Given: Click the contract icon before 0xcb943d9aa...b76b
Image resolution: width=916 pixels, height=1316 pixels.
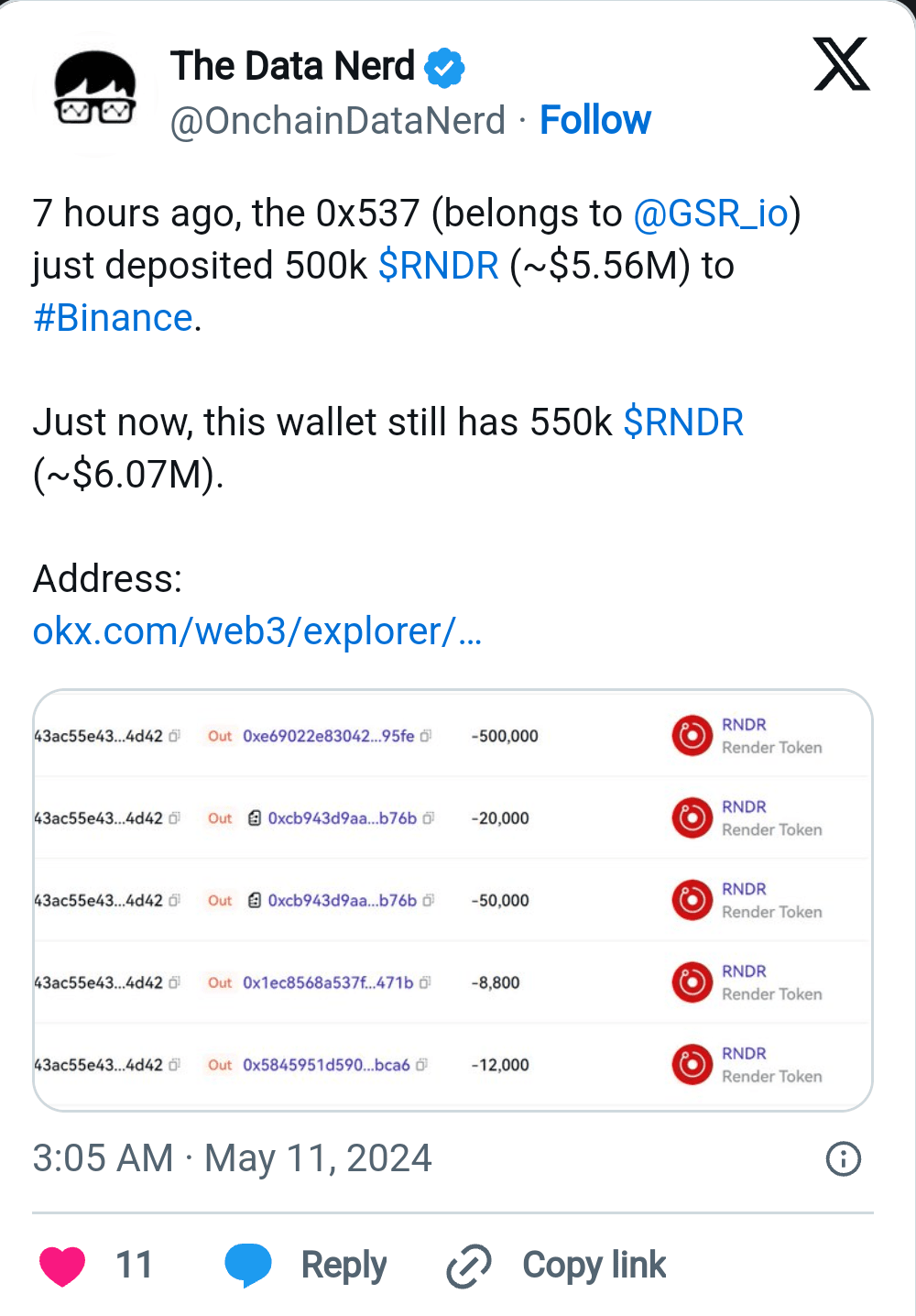Looking at the screenshot, I should point(254,818).
